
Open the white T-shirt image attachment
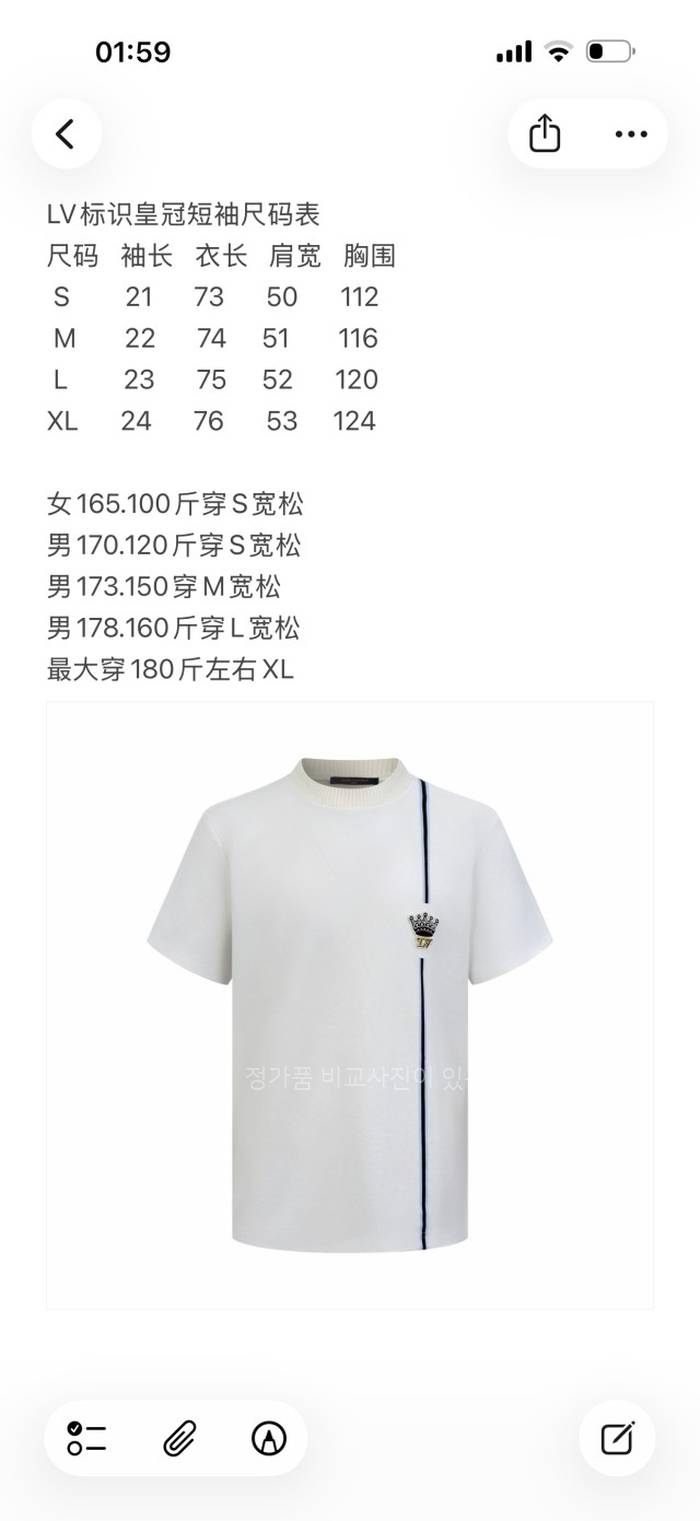coord(350,1005)
